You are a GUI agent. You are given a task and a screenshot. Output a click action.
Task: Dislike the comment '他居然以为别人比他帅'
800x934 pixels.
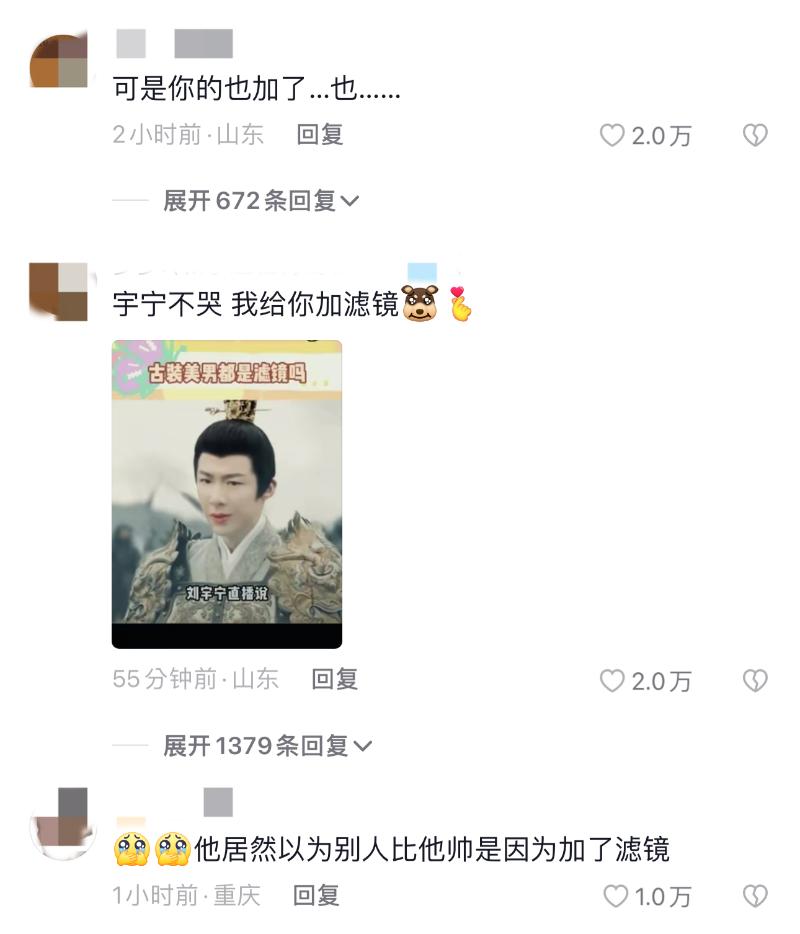(x=755, y=896)
